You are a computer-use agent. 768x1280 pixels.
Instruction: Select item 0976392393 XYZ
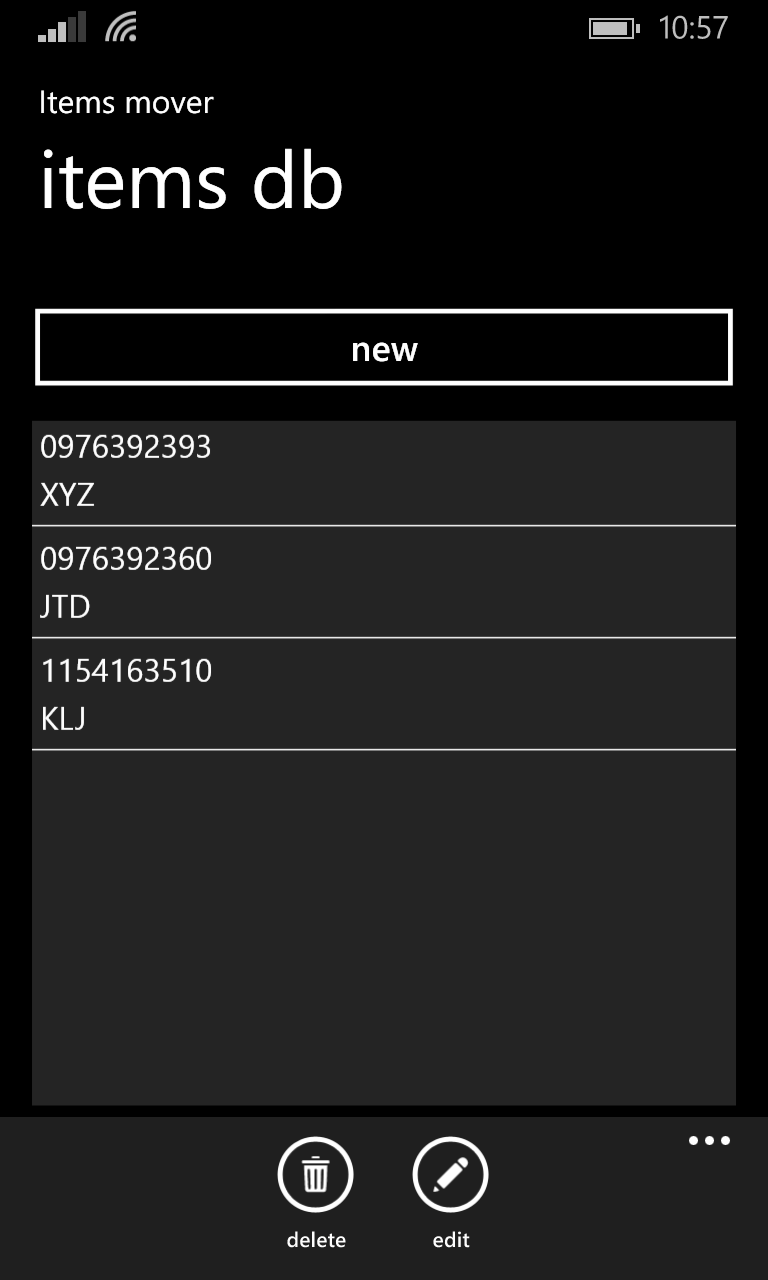pos(384,472)
